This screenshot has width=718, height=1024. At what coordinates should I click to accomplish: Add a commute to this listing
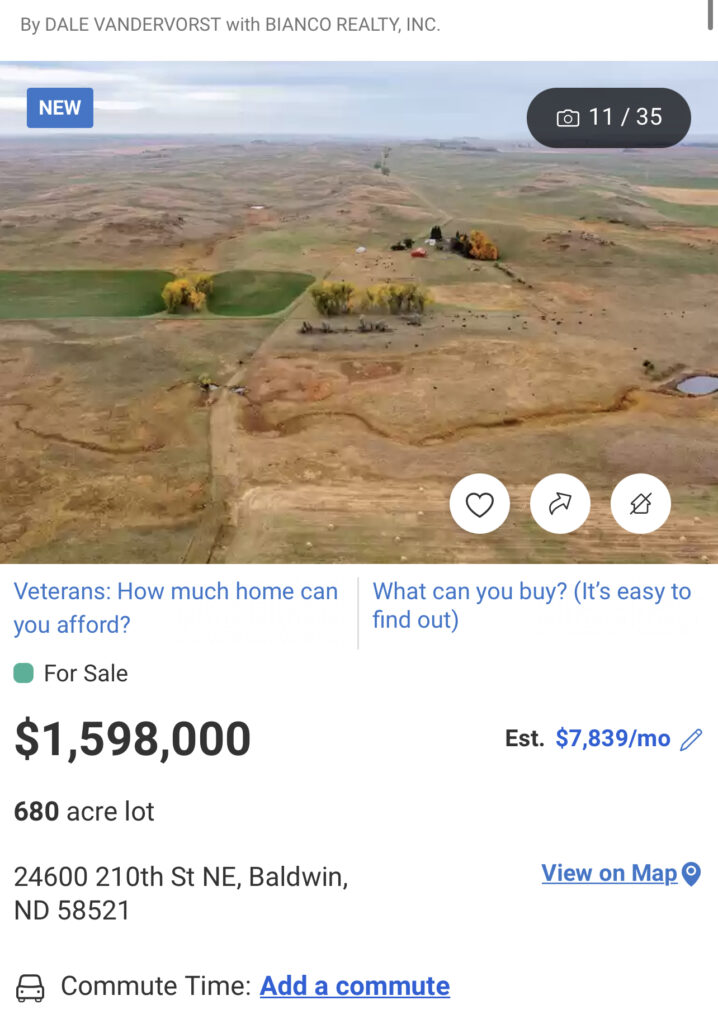pyautogui.click(x=354, y=986)
